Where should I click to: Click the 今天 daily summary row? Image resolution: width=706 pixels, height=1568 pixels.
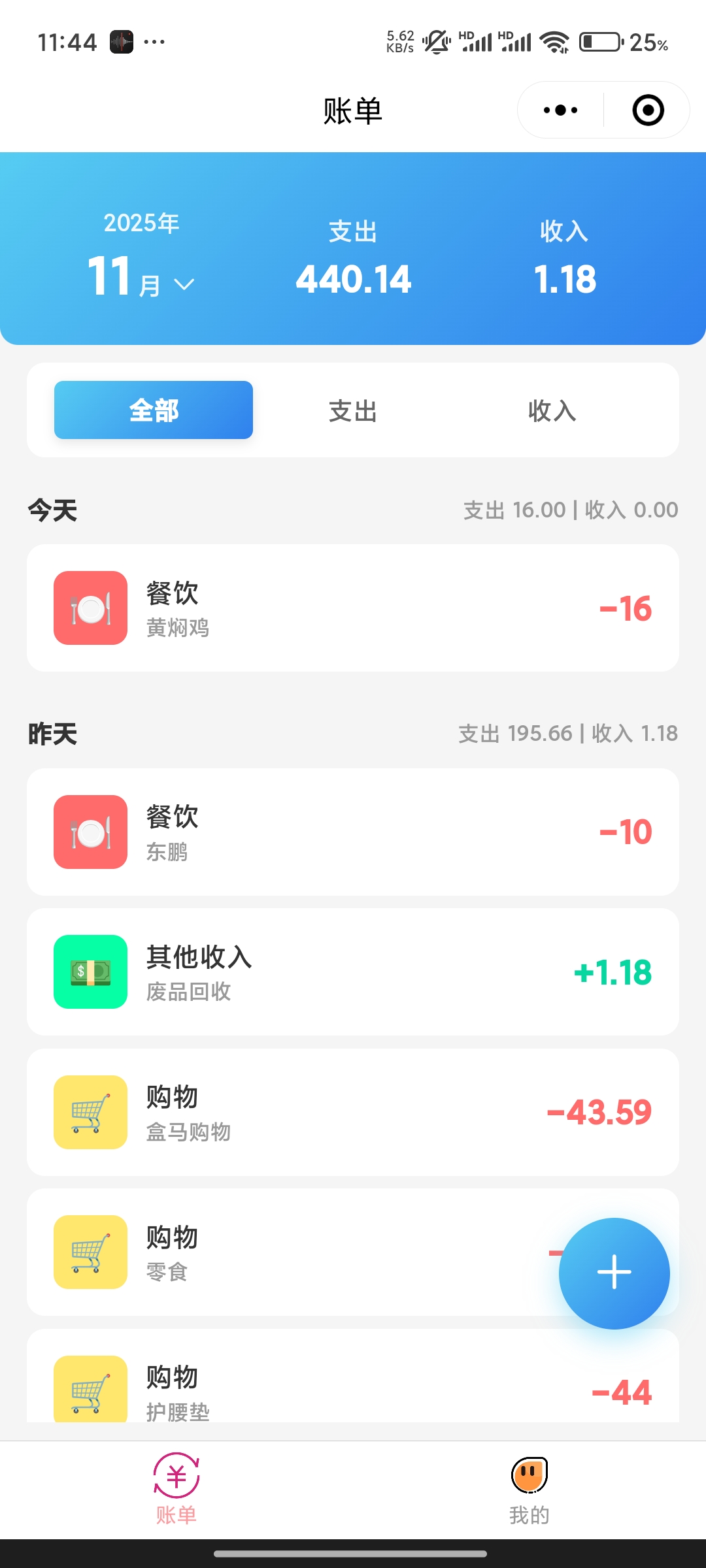click(x=353, y=510)
